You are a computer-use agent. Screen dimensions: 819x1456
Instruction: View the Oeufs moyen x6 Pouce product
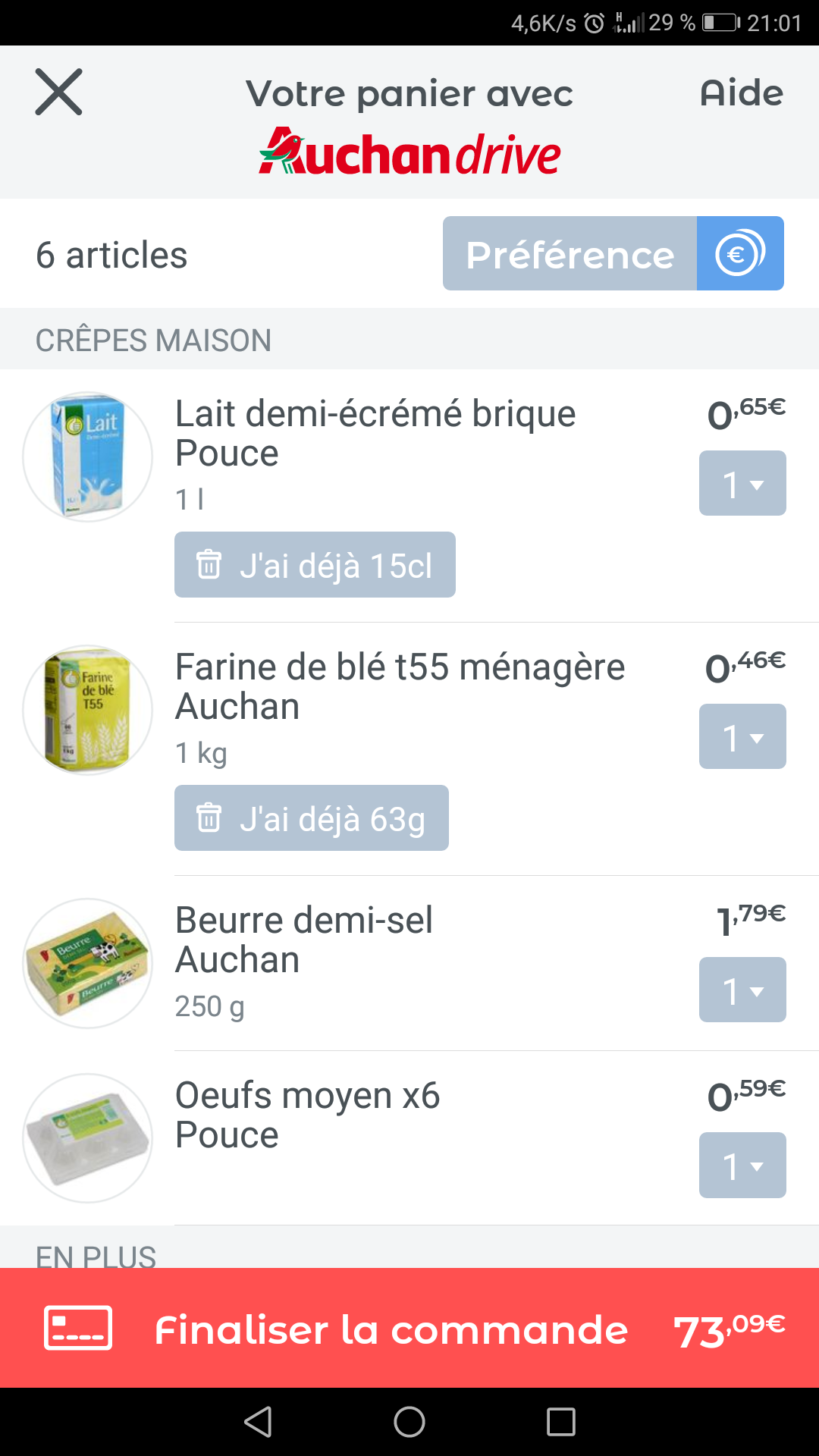pos(307,1115)
